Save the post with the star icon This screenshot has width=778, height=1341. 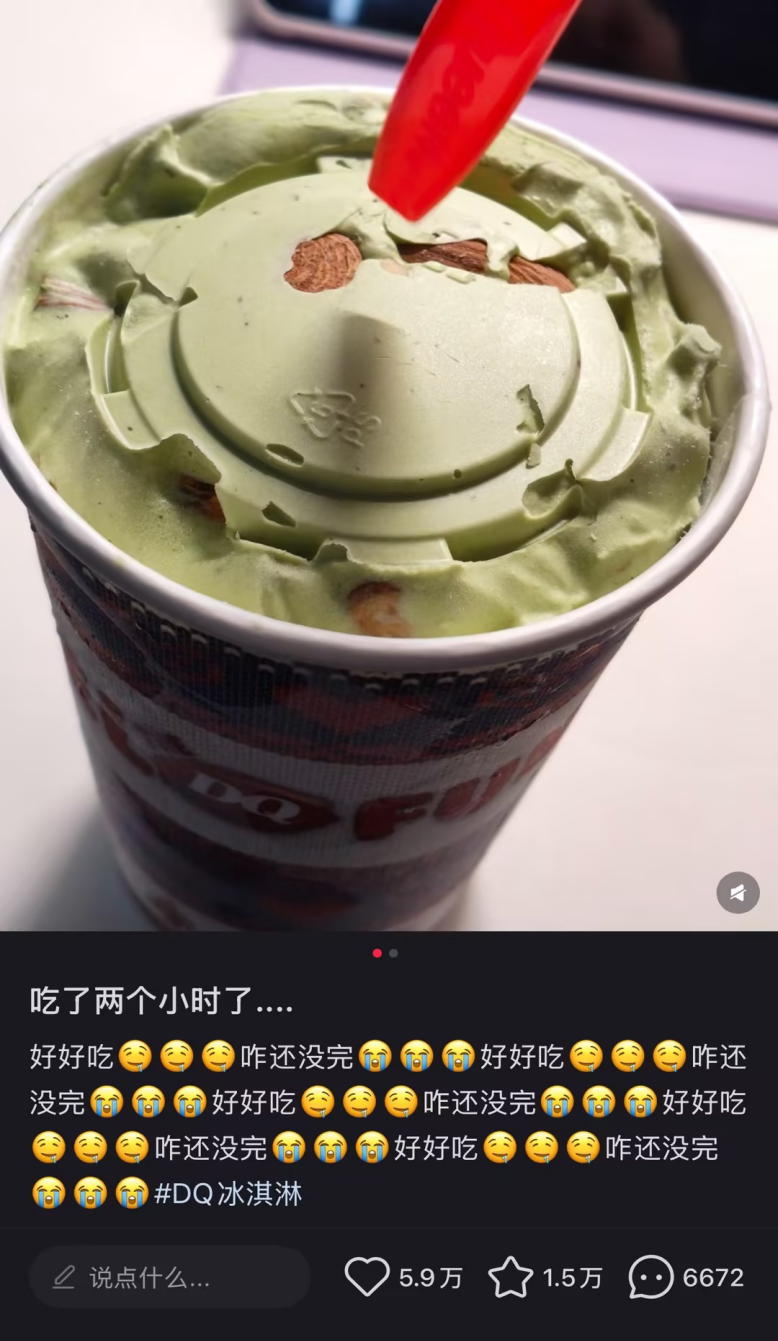510,1277
